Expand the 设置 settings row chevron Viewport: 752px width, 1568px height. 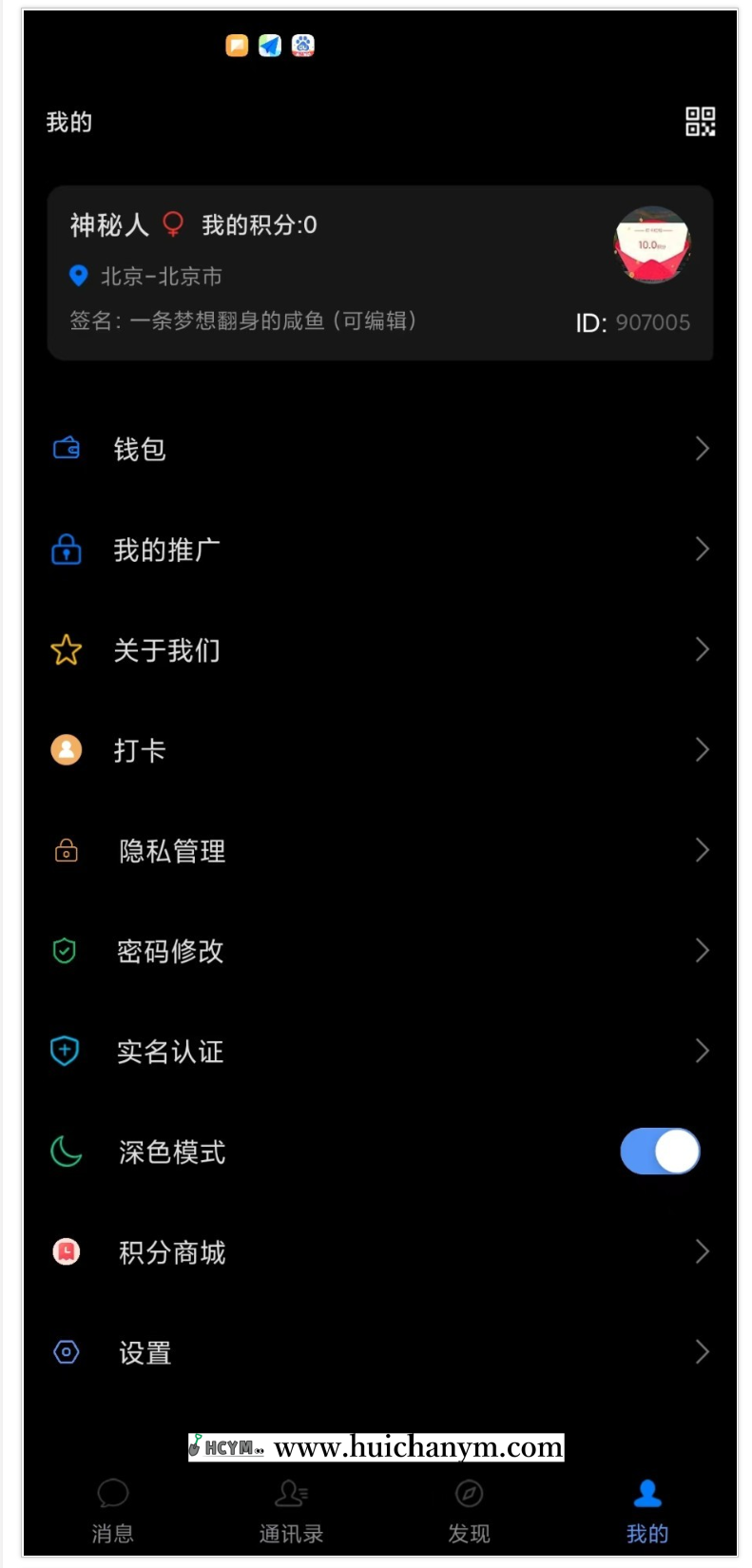pyautogui.click(x=702, y=1351)
